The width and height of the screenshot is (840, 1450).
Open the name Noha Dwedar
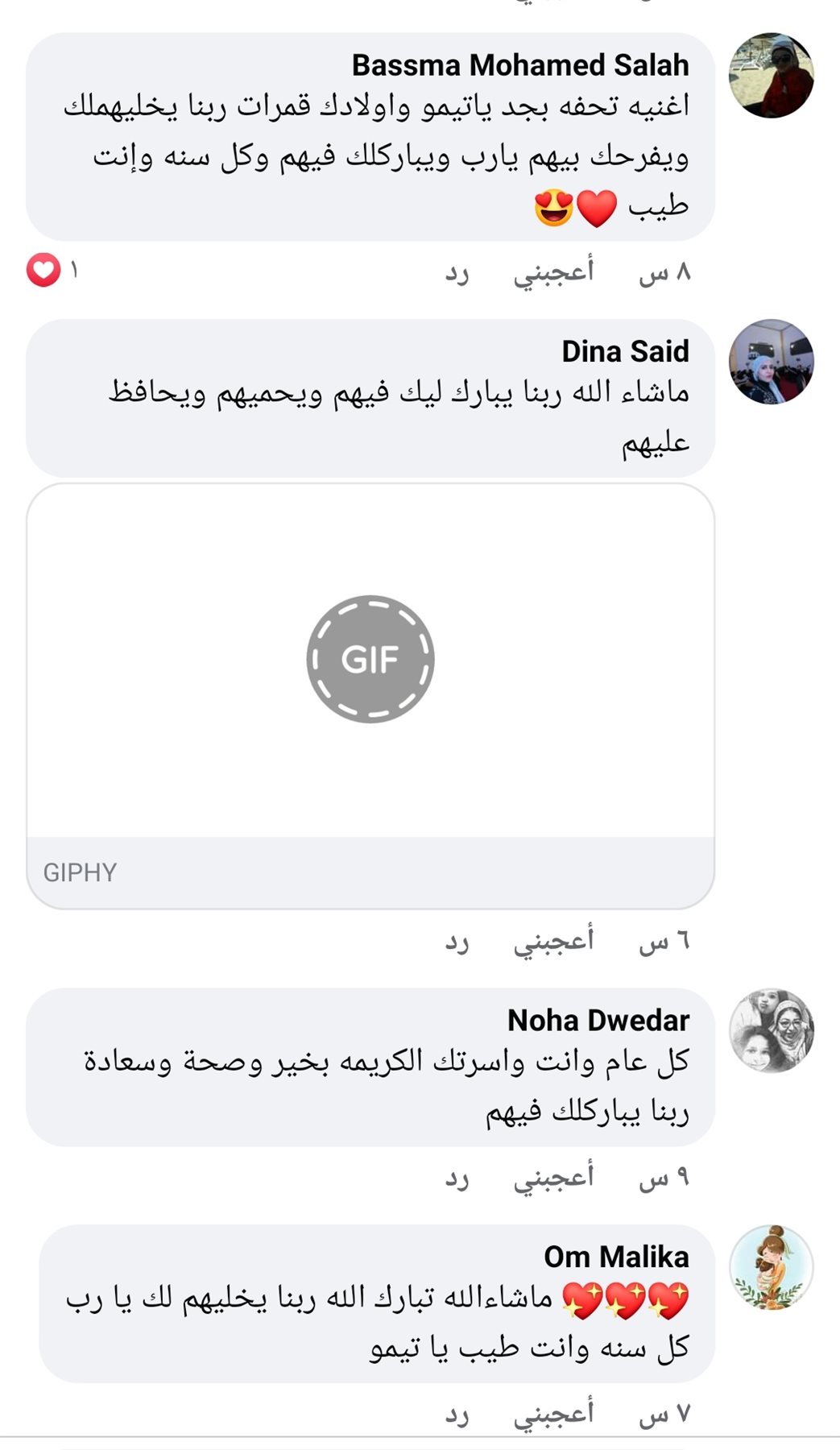click(598, 1021)
